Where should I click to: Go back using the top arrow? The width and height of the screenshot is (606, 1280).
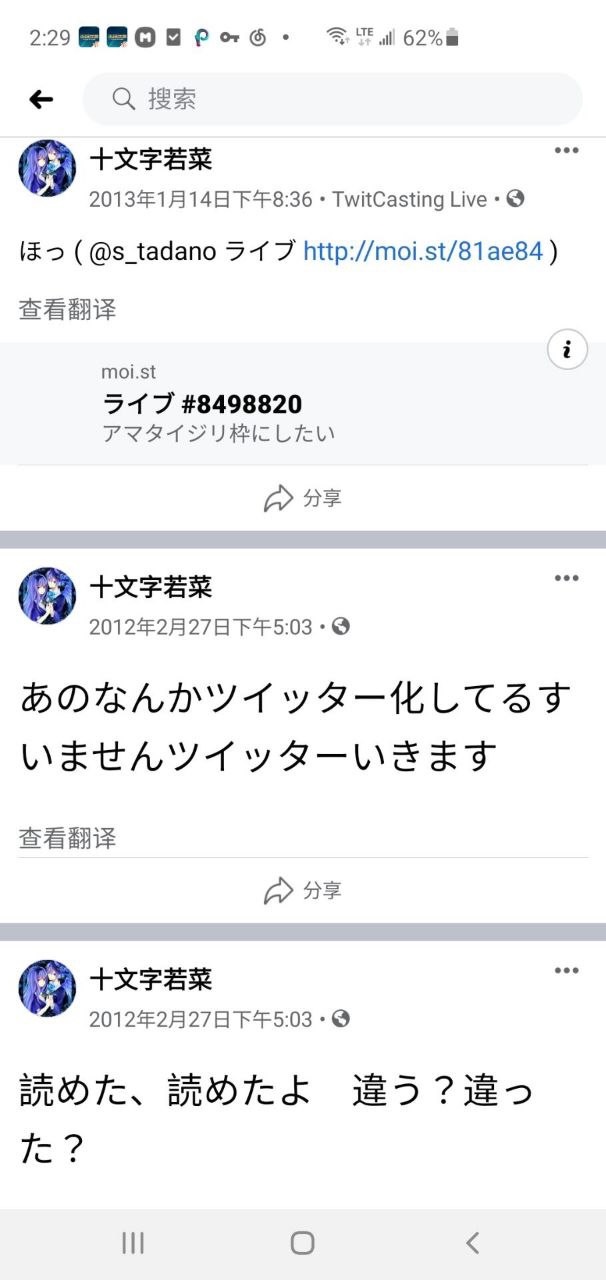[x=41, y=99]
